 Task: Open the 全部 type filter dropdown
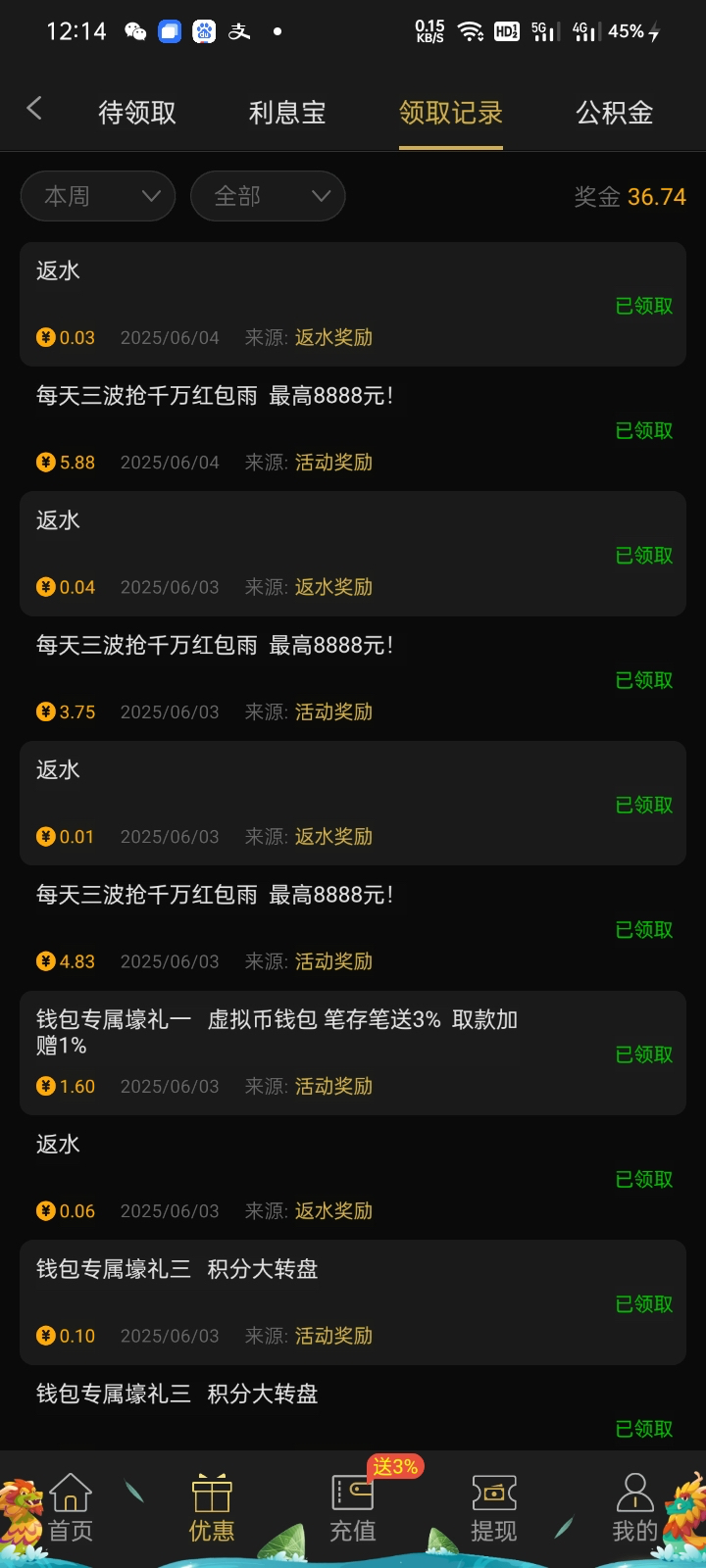click(x=268, y=196)
